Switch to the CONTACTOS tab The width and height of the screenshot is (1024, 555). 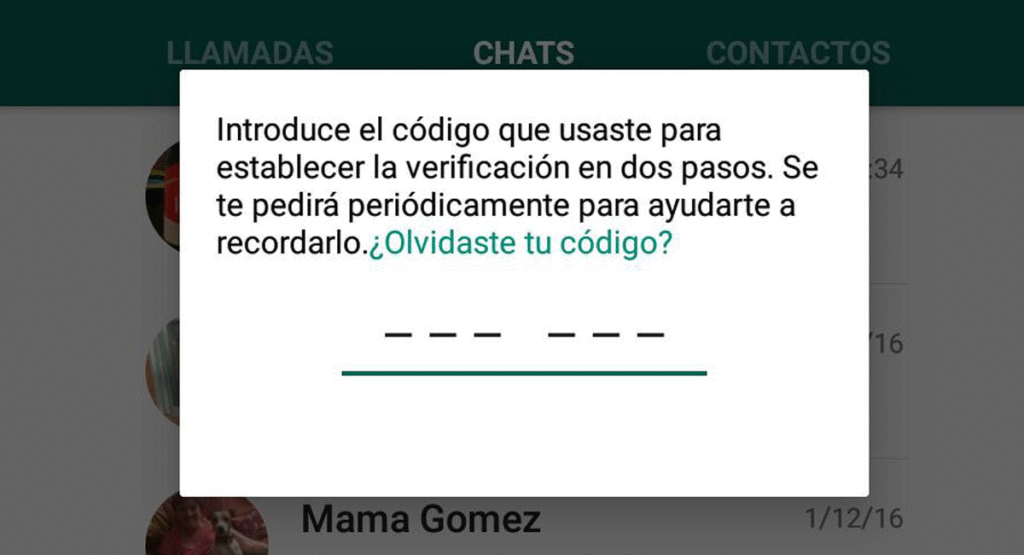click(x=798, y=52)
